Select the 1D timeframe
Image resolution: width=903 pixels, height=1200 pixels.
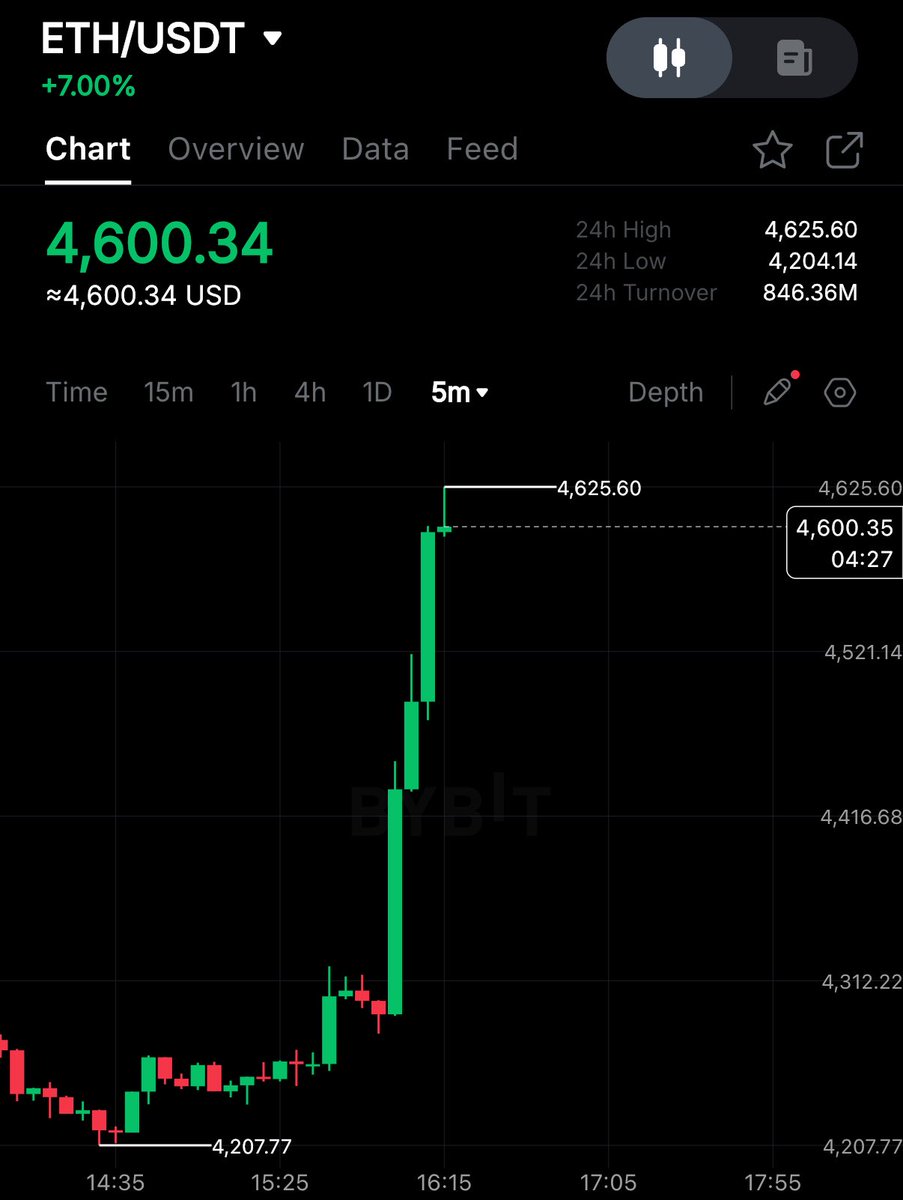pos(377,393)
